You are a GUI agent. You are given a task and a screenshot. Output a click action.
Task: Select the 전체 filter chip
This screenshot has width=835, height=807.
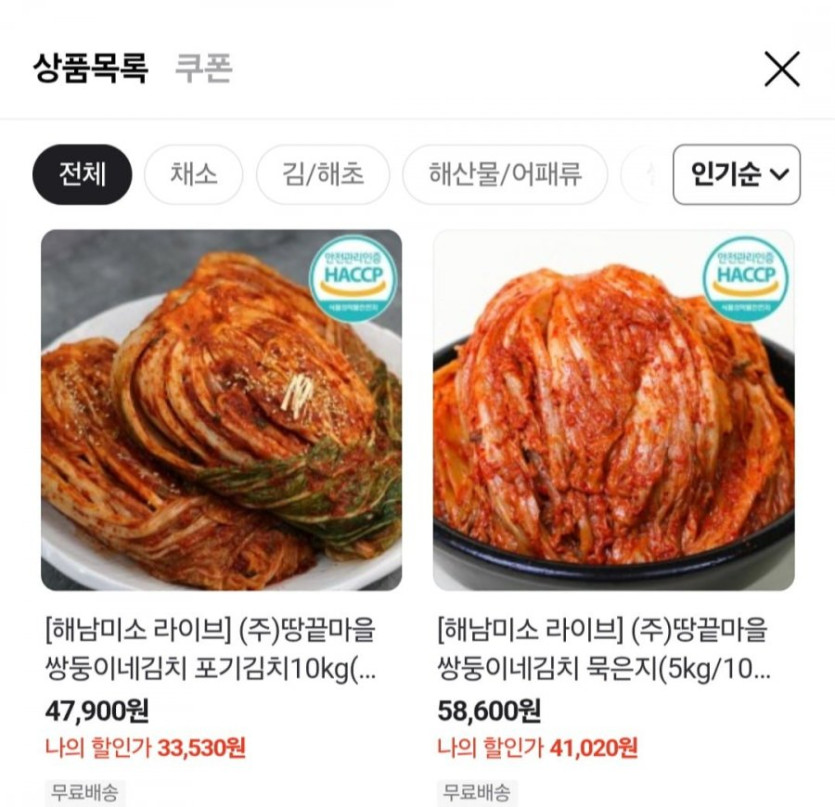point(82,175)
